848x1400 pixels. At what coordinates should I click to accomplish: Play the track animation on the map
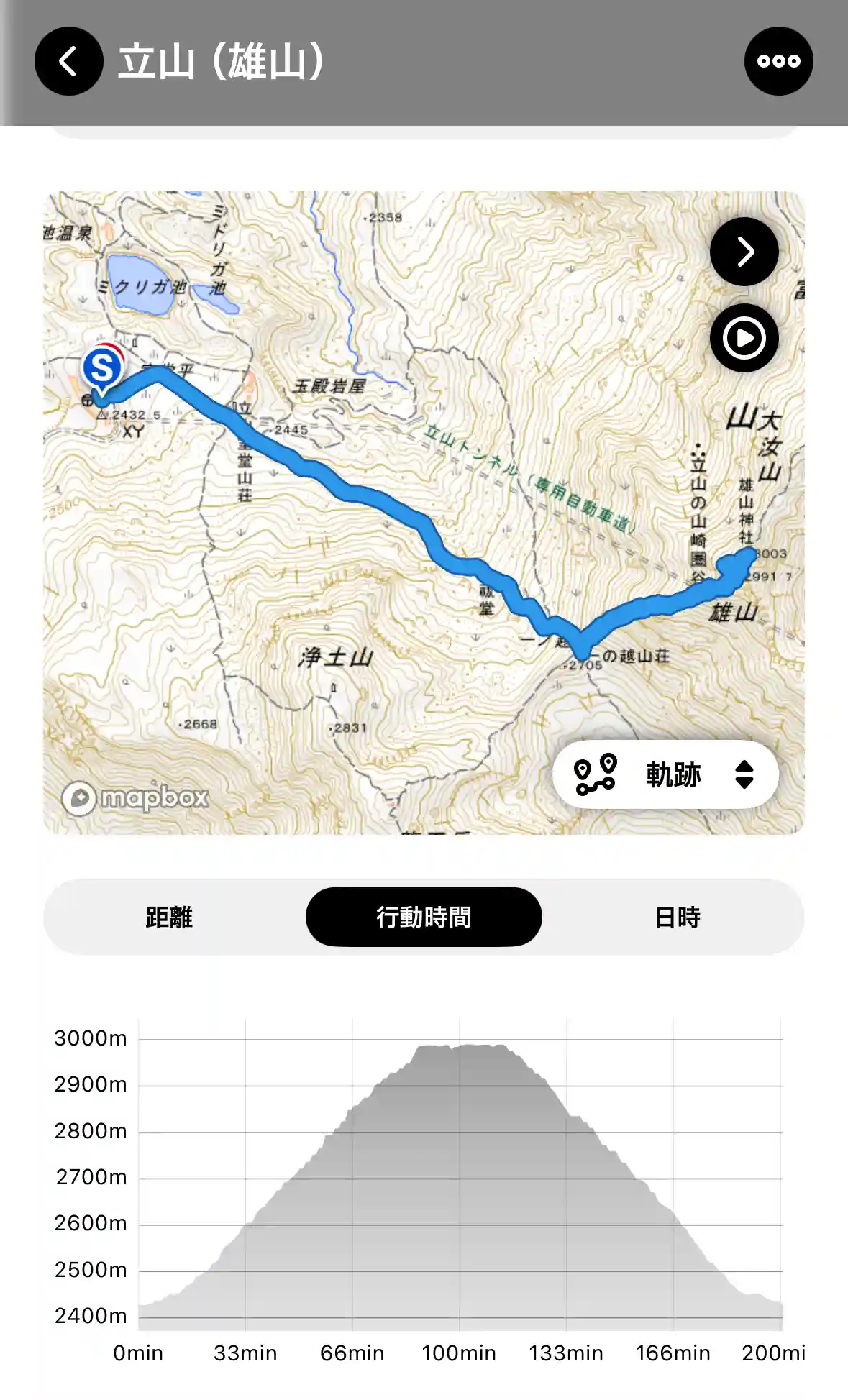(744, 338)
